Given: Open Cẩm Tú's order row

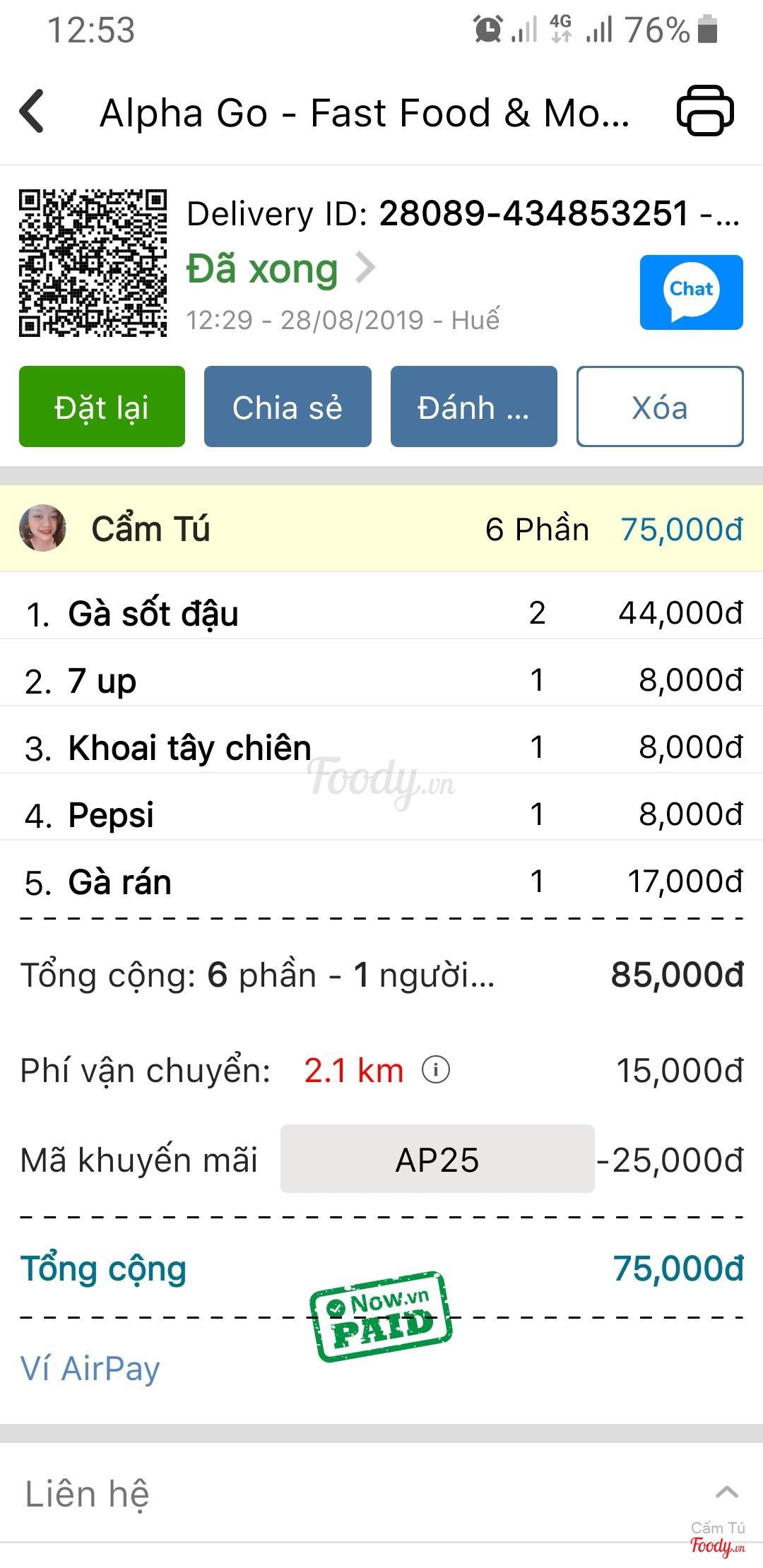Looking at the screenshot, I should click(381, 529).
